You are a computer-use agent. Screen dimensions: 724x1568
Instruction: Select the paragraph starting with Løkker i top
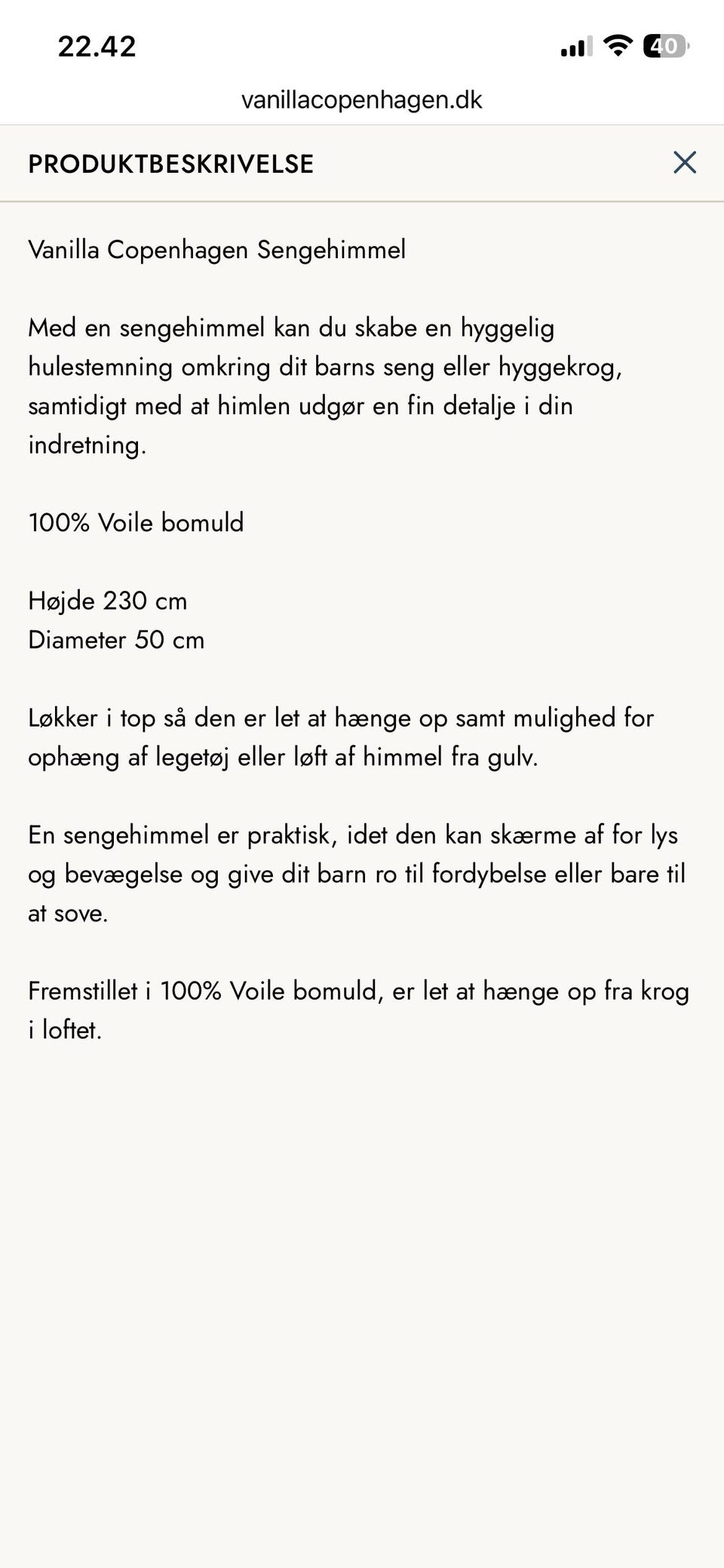(339, 736)
